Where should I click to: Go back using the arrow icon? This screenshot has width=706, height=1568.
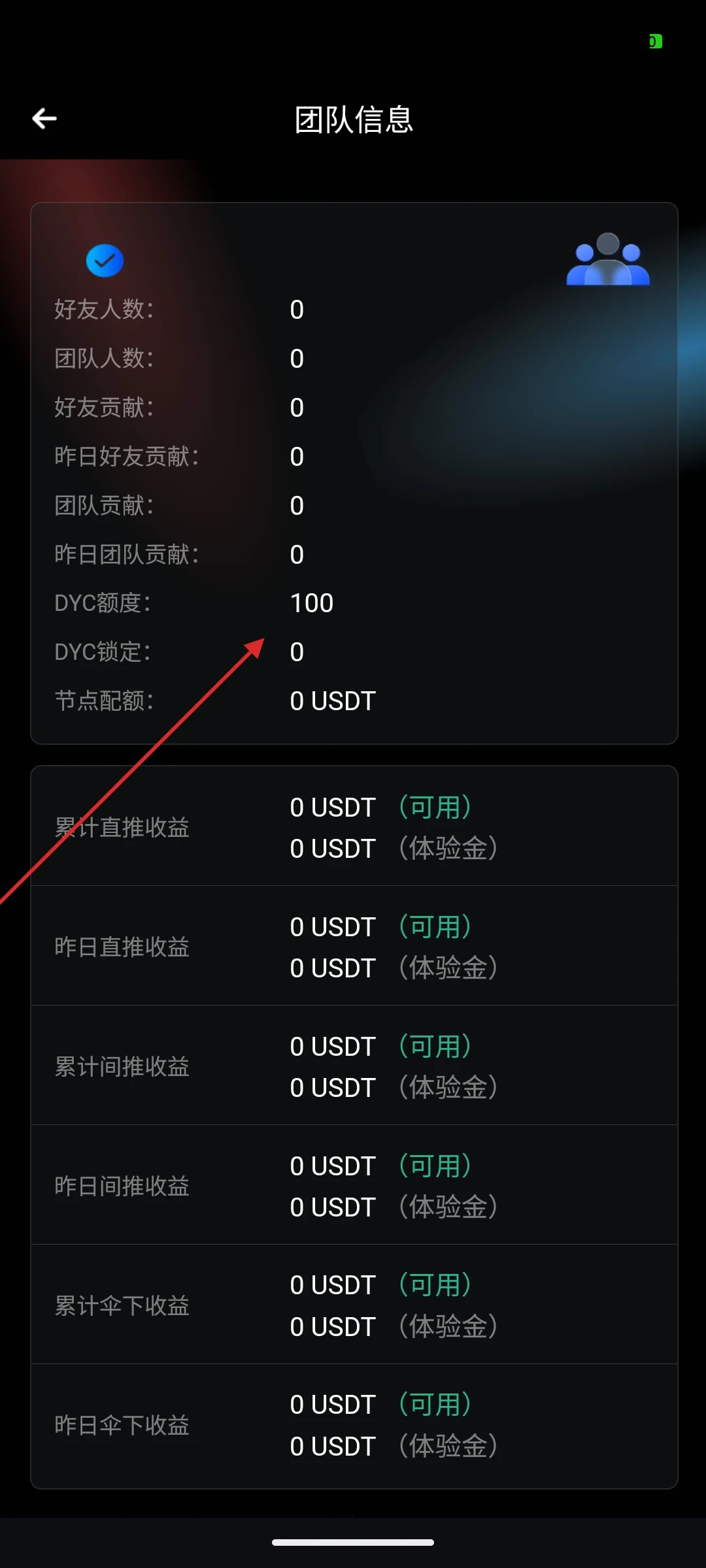point(44,118)
